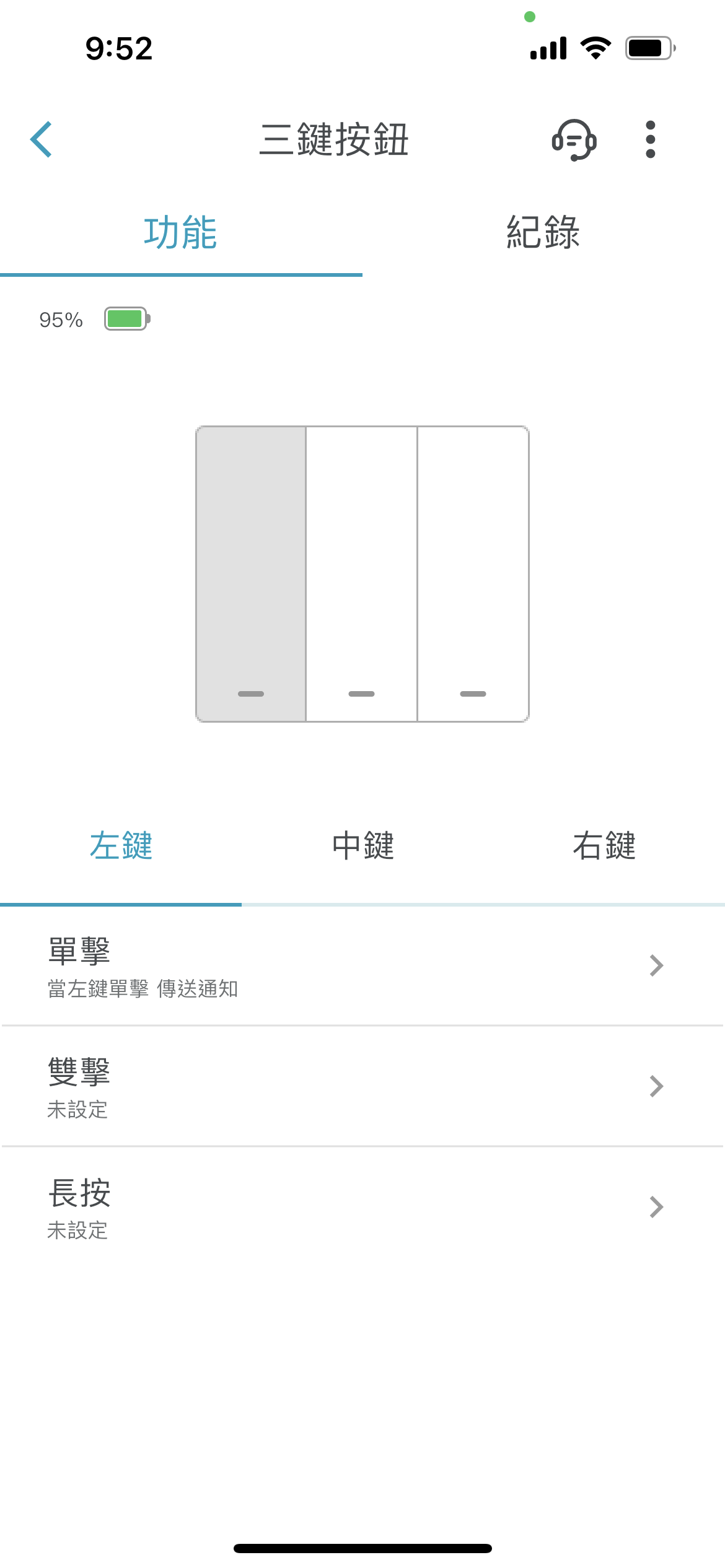Tap the right button on the switch diagram
The height and width of the screenshot is (1568, 725).
coord(473,573)
